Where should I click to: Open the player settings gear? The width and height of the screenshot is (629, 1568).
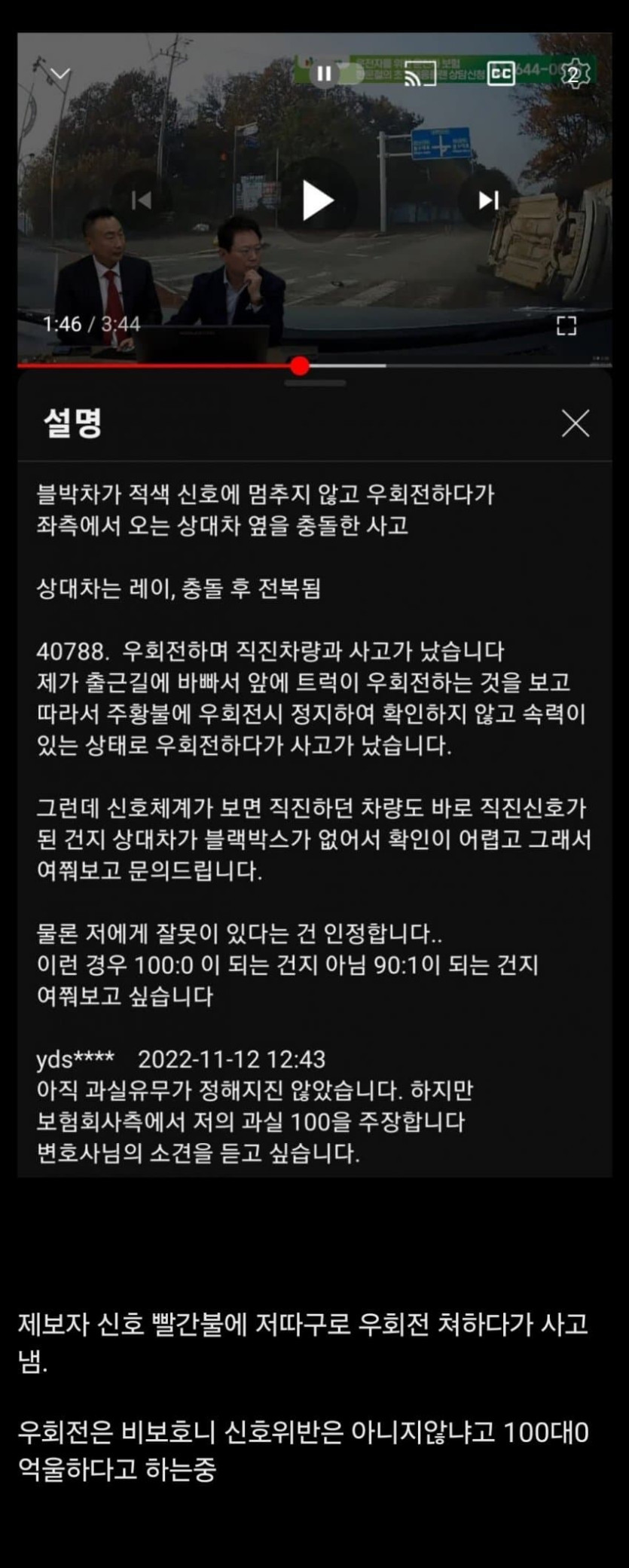point(575,74)
